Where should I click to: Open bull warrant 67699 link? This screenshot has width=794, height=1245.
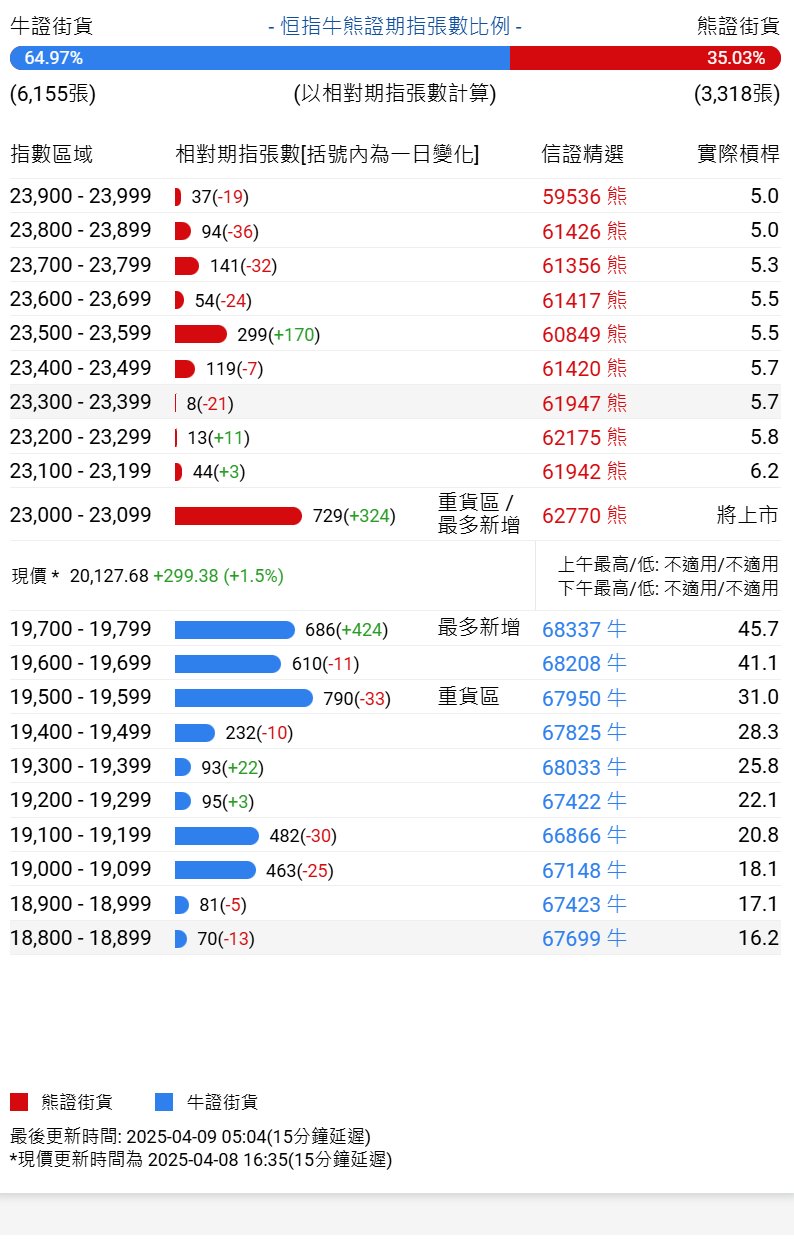[x=584, y=939]
